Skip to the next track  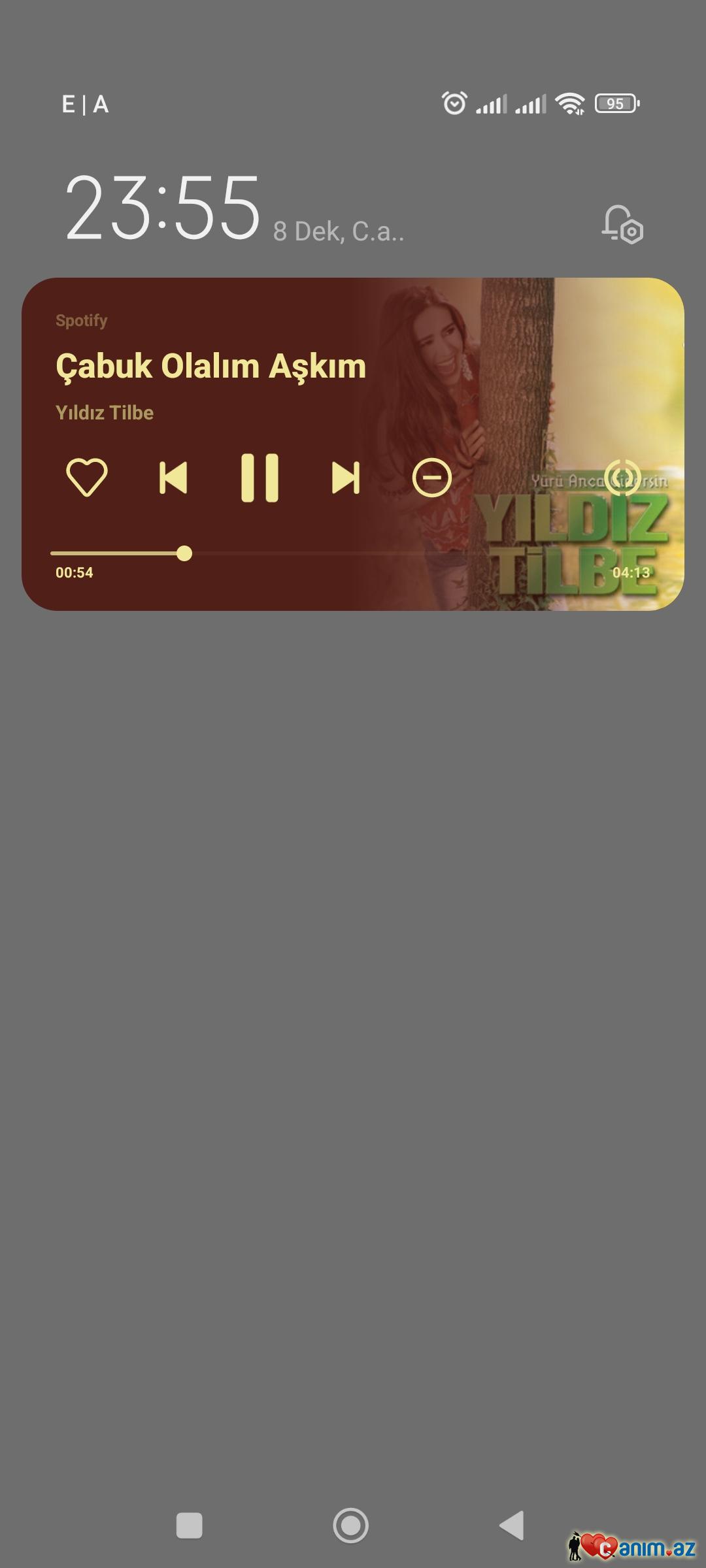click(346, 478)
